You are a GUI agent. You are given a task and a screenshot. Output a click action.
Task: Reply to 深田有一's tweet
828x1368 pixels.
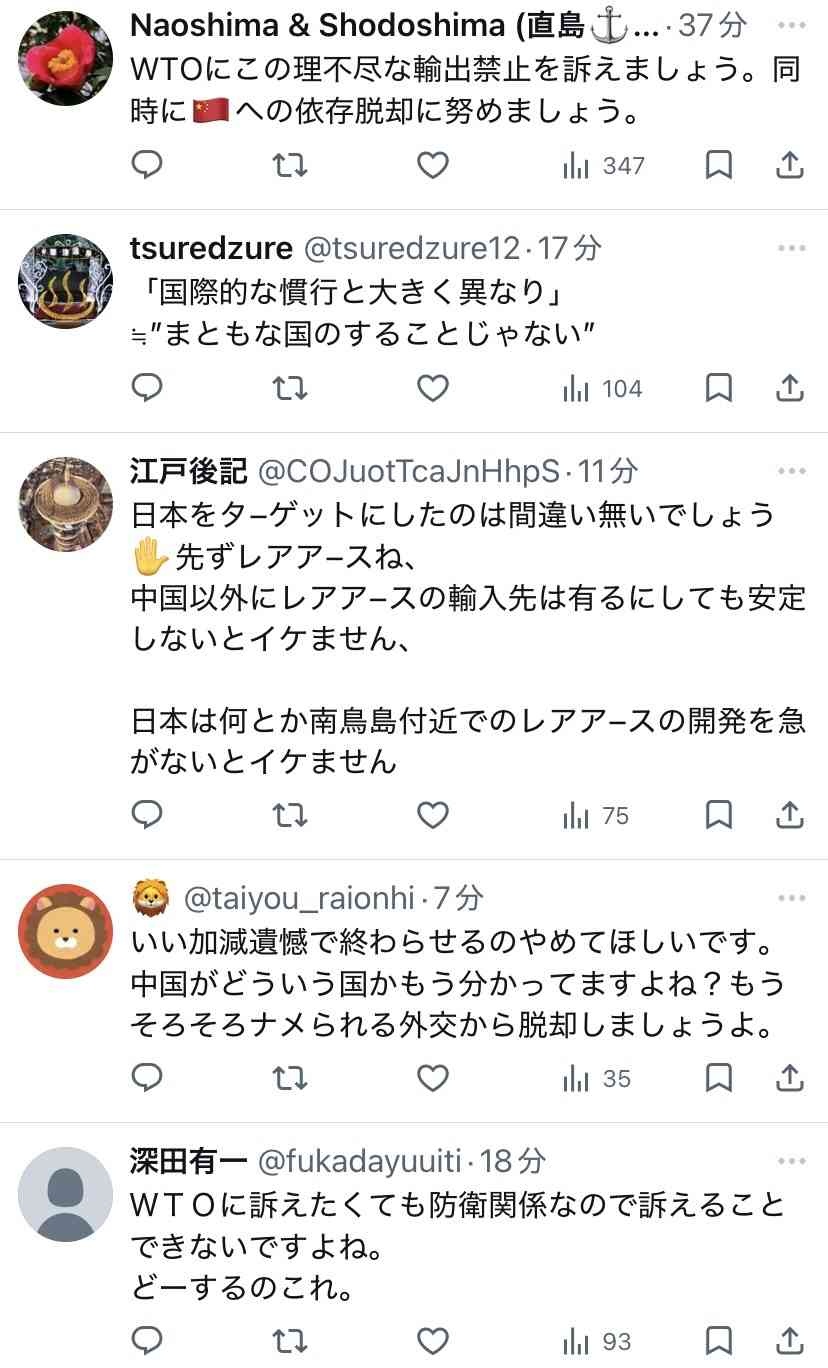(x=147, y=1339)
